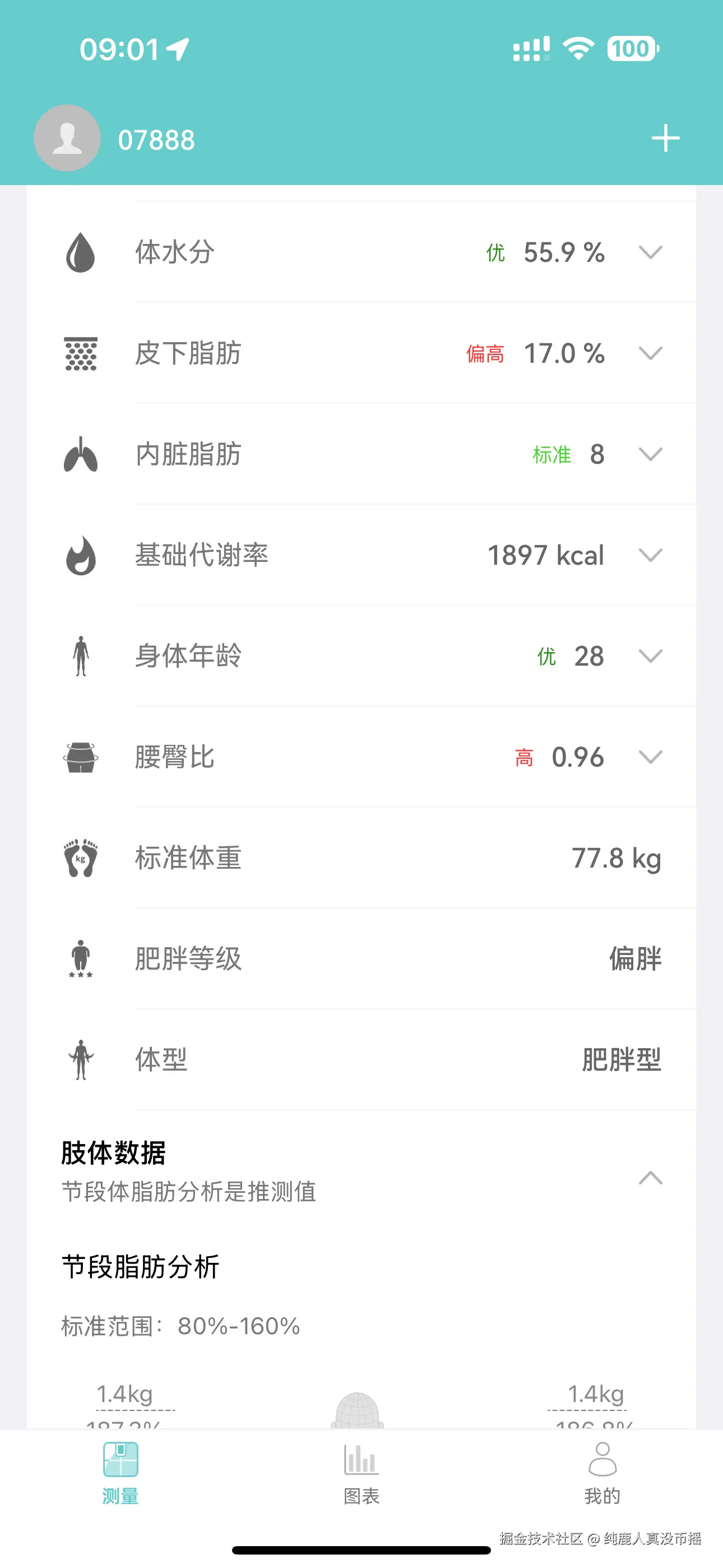This screenshot has width=723, height=1568.
Task: Click the subcutaneous fat dots icon
Action: [x=81, y=353]
